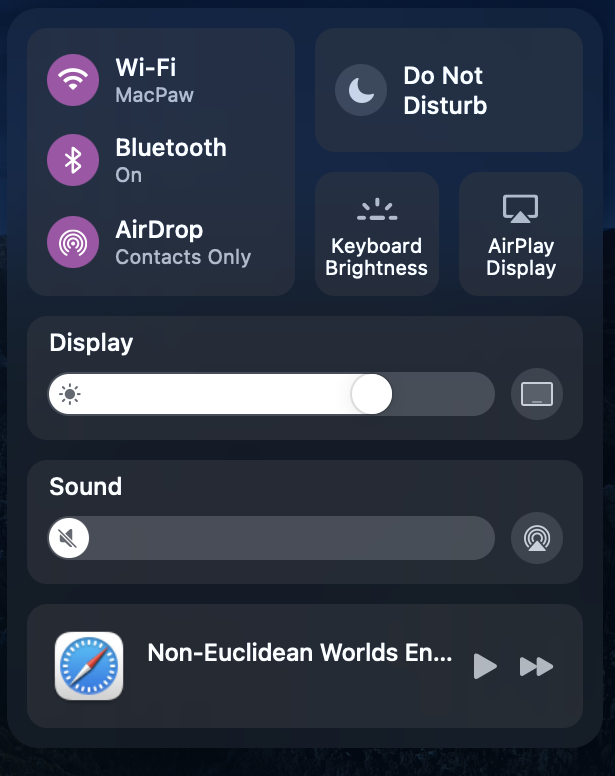Toggle AirDrop Contacts Only
This screenshot has width=615, height=776.
click(x=73, y=242)
